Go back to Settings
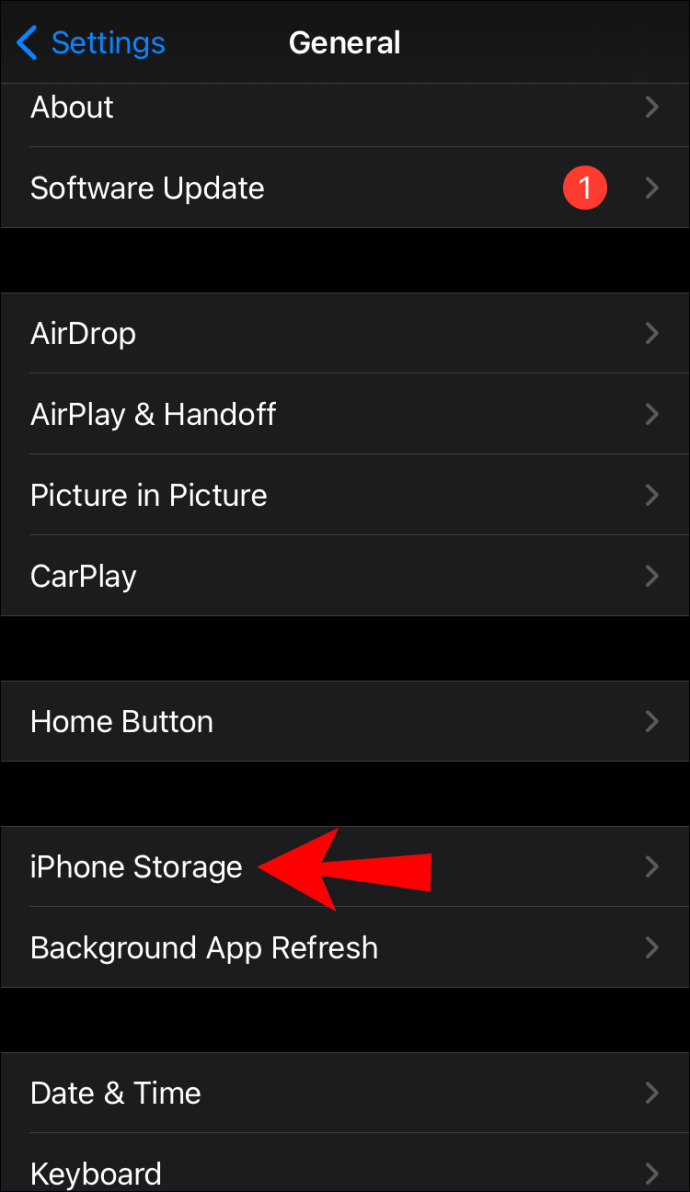 (91, 43)
